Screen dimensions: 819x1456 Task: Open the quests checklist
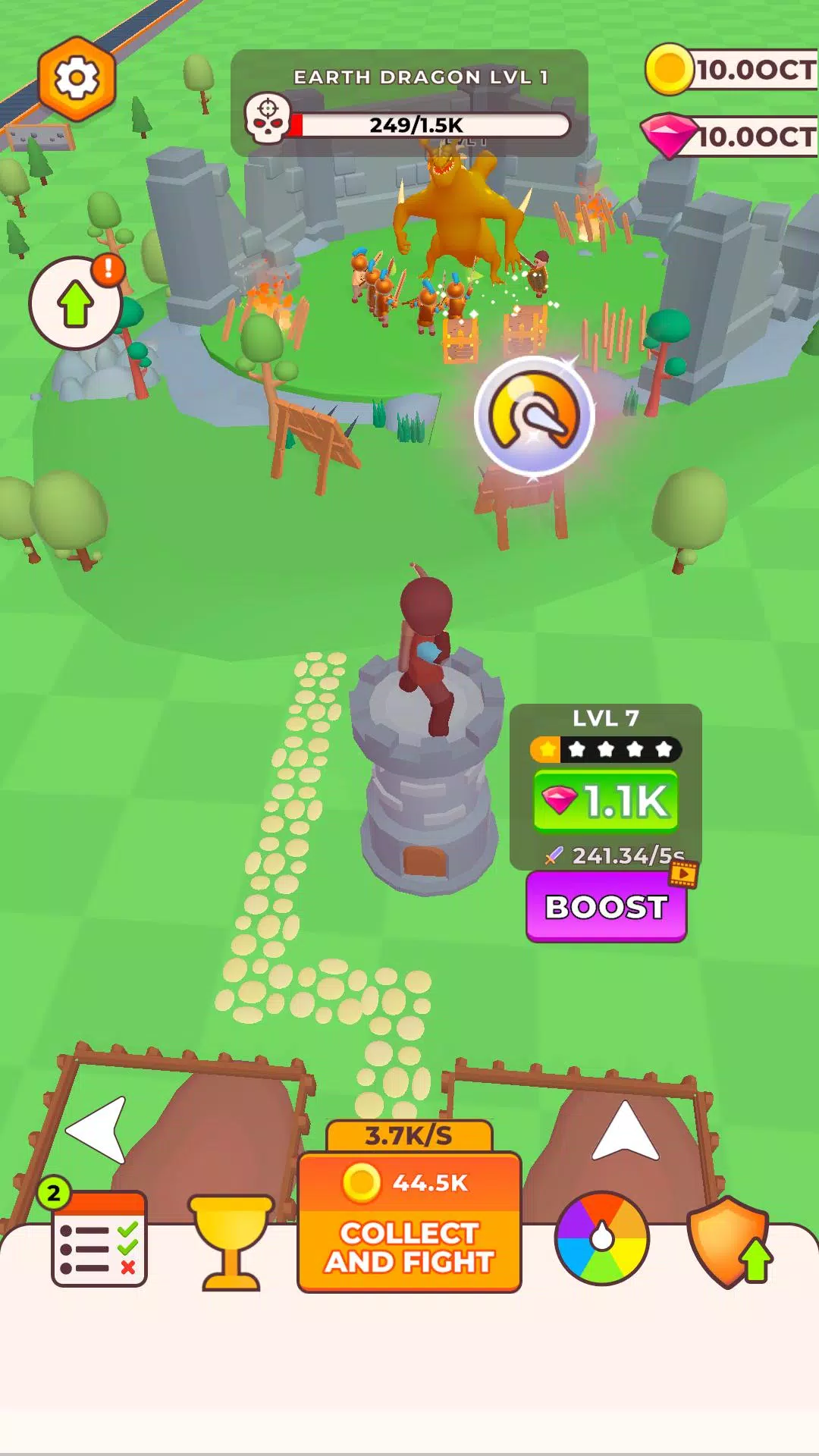point(99,1239)
